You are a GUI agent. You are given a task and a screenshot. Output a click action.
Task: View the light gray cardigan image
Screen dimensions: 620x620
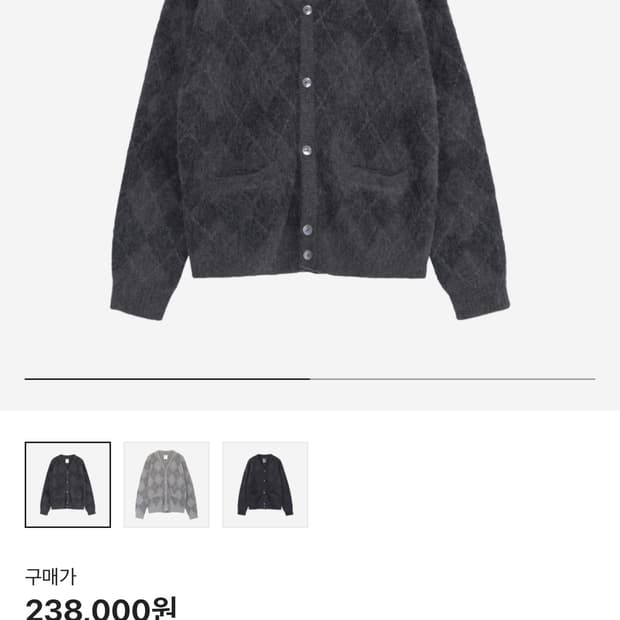point(166,485)
